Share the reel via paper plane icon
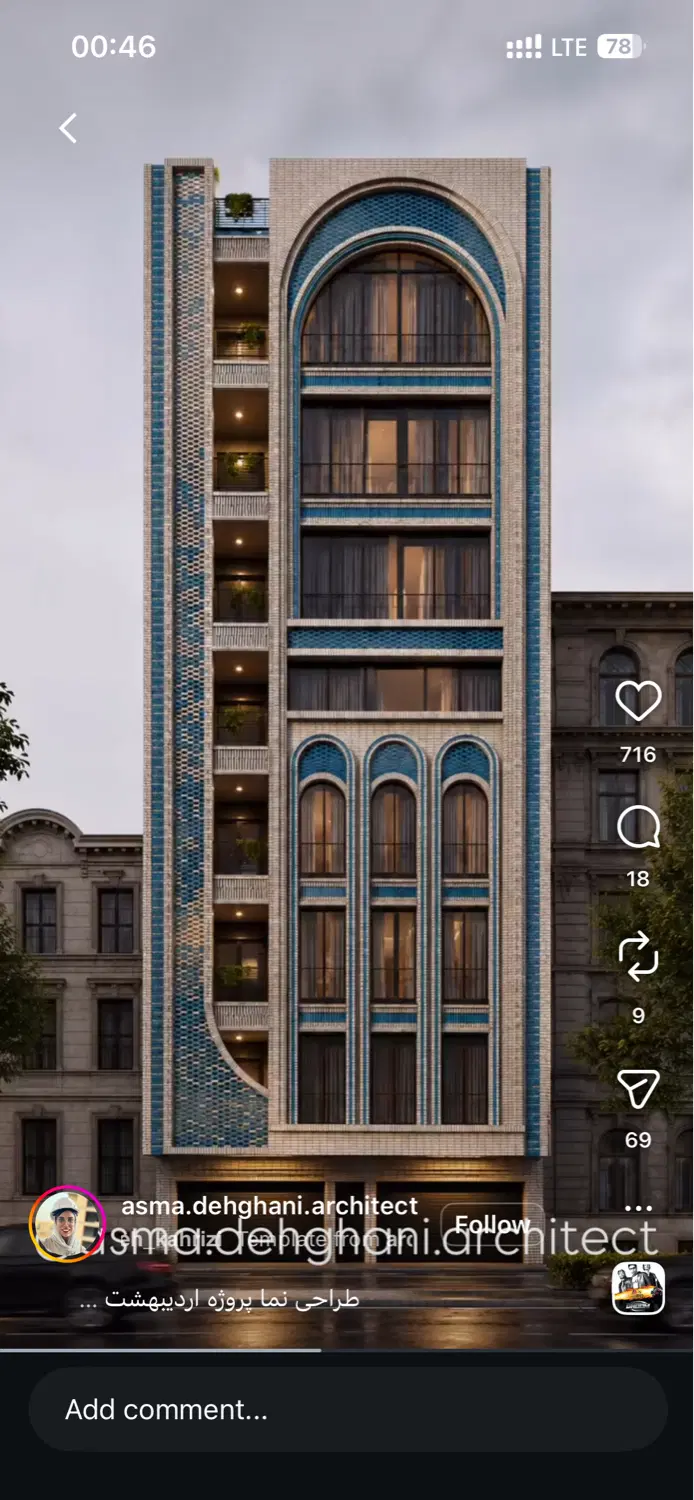Viewport: 694px width, 1500px height. pyautogui.click(x=638, y=1089)
